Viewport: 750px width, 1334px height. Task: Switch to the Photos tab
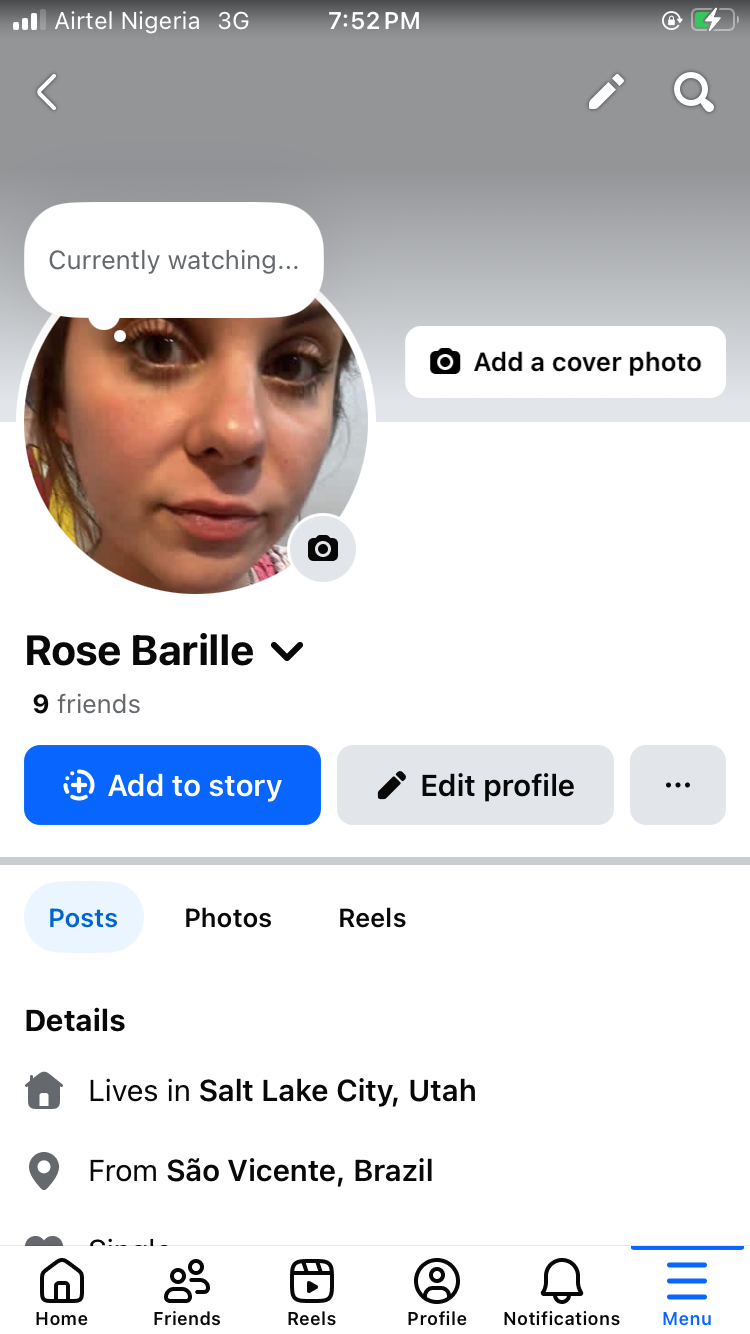pos(227,917)
